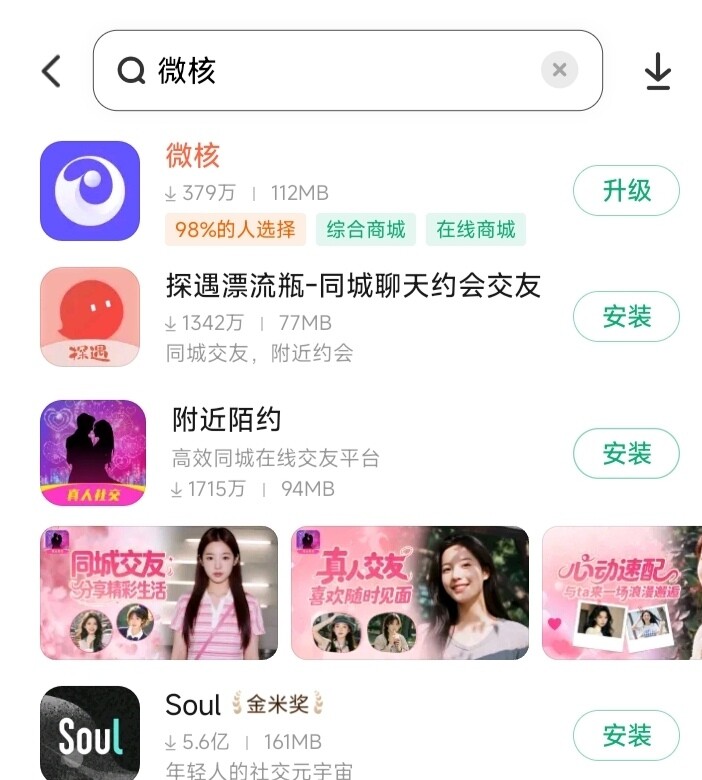View the 真人交友 preview image
The height and width of the screenshot is (780, 702).
(x=410, y=593)
